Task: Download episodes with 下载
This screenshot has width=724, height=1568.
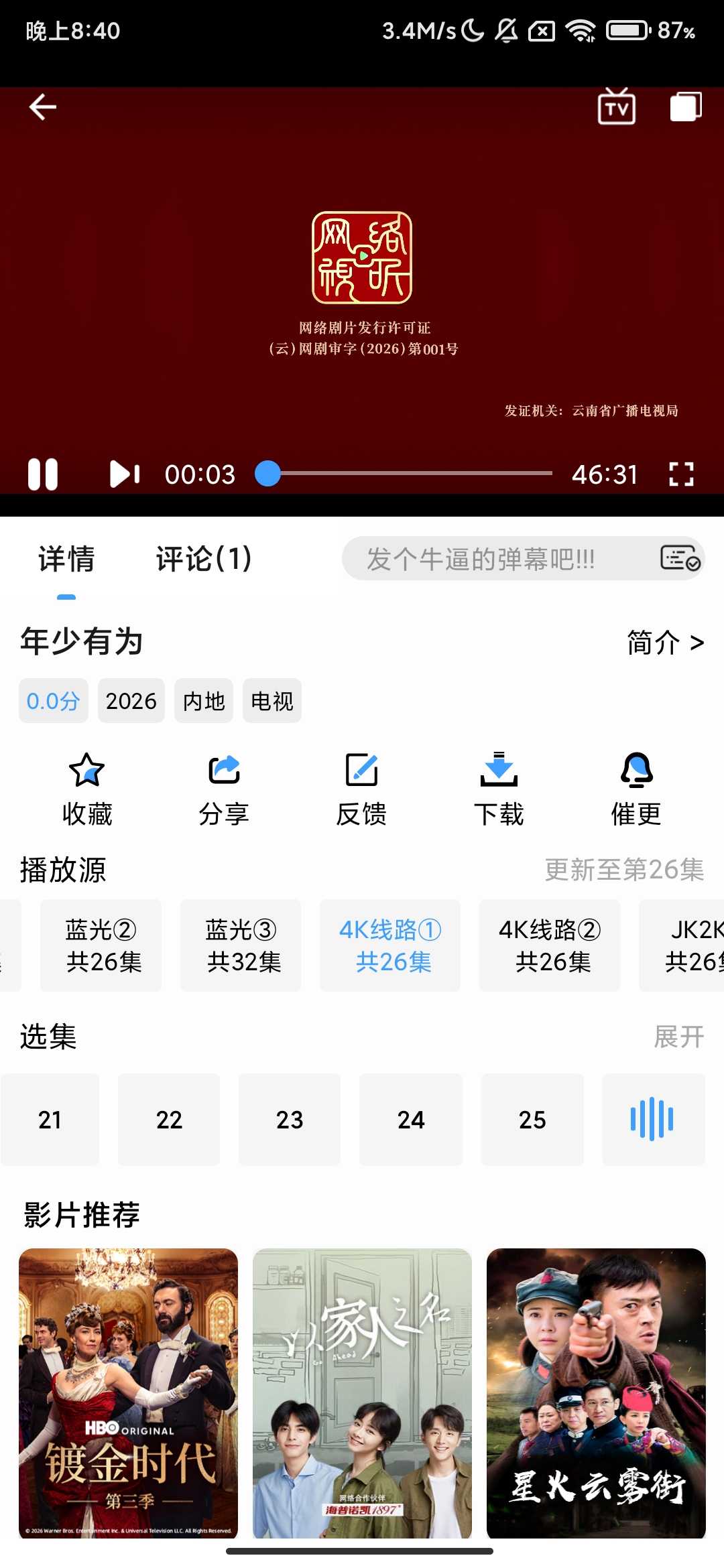Action: pyautogui.click(x=499, y=789)
